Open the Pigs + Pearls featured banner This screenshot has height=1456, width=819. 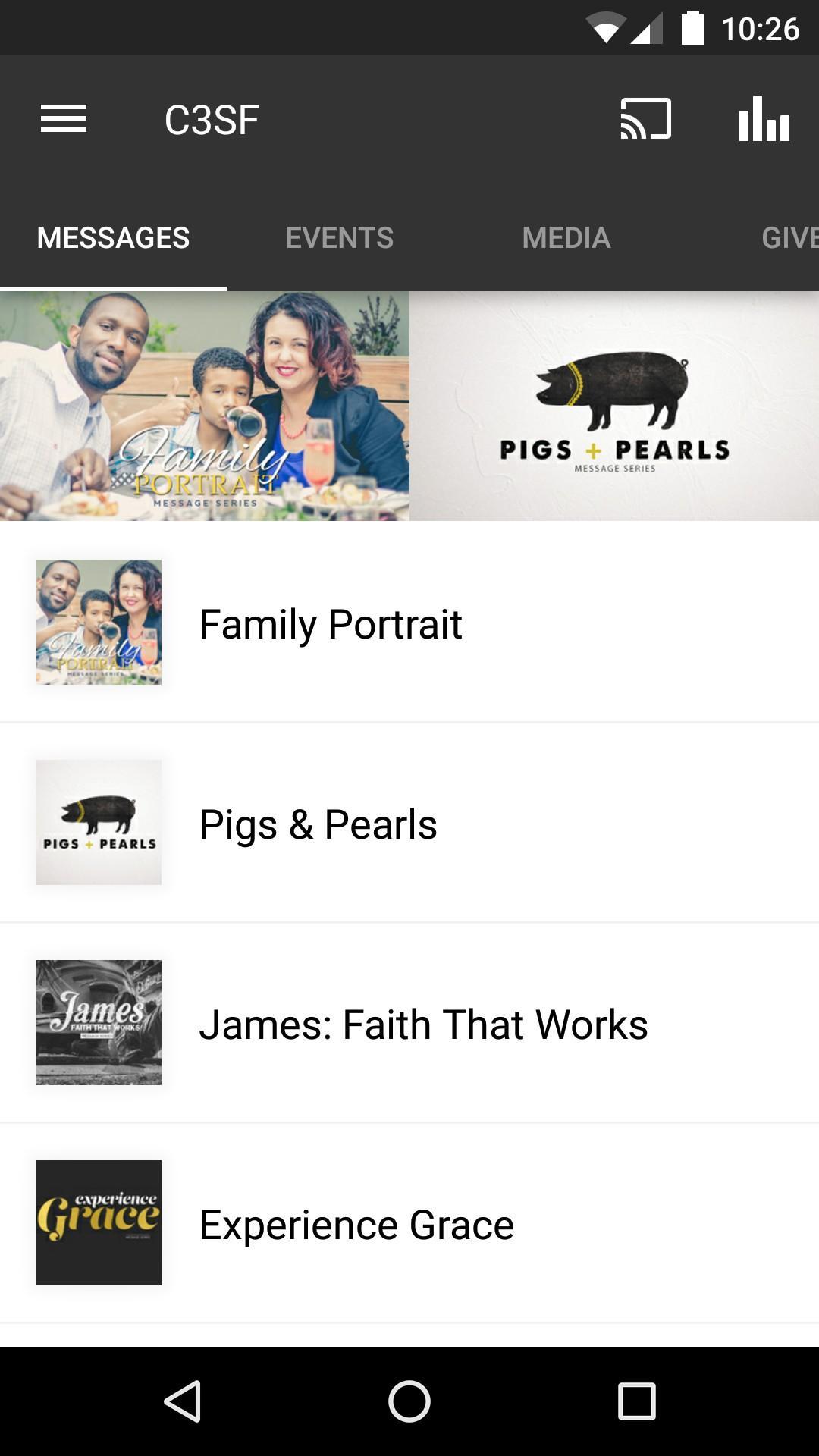614,406
